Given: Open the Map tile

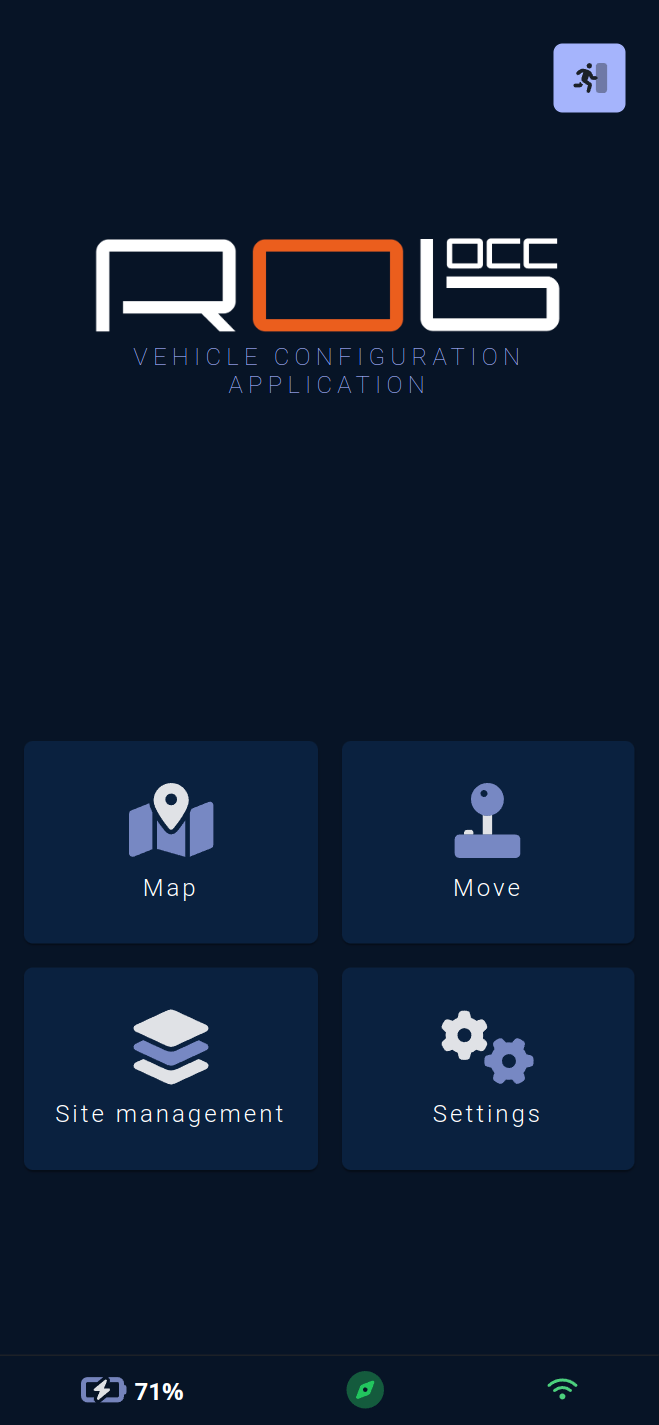Looking at the screenshot, I should 171,842.
